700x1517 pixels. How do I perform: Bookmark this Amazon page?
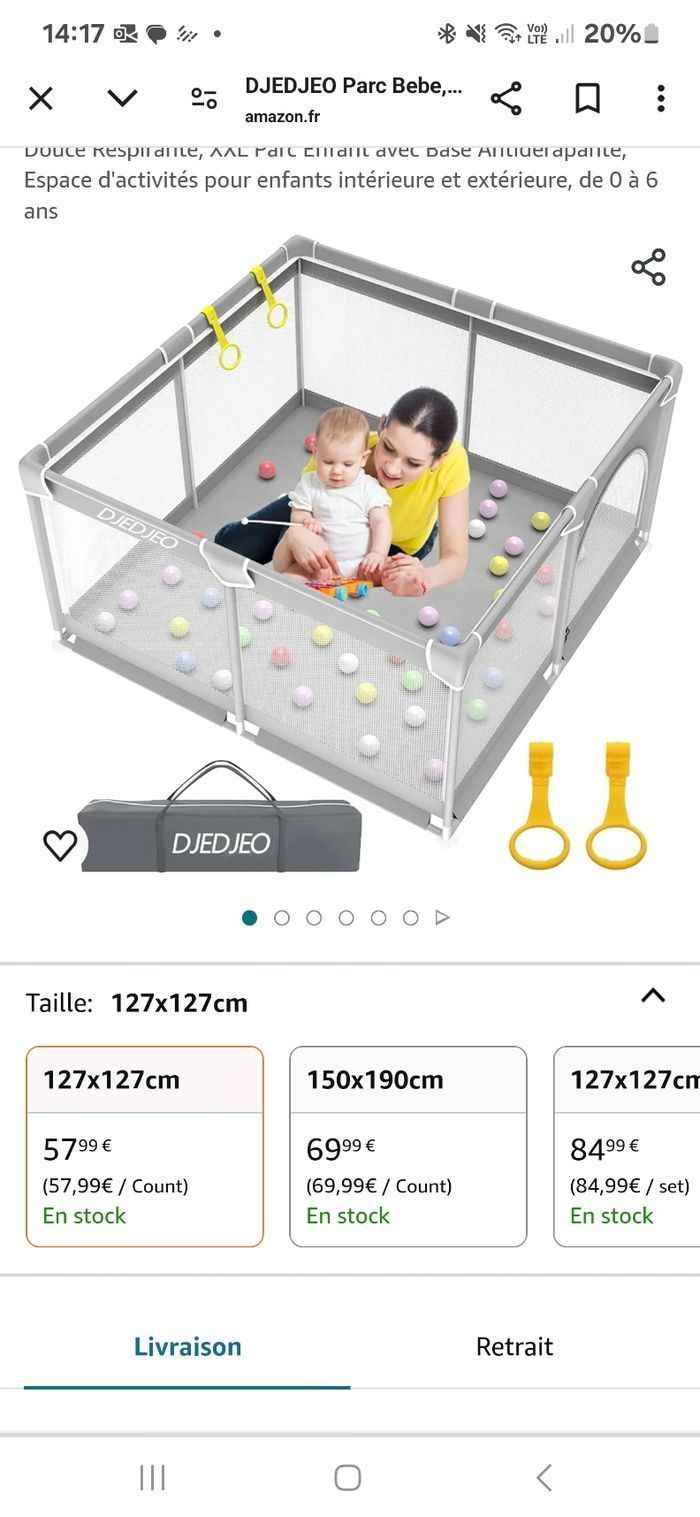coord(587,98)
